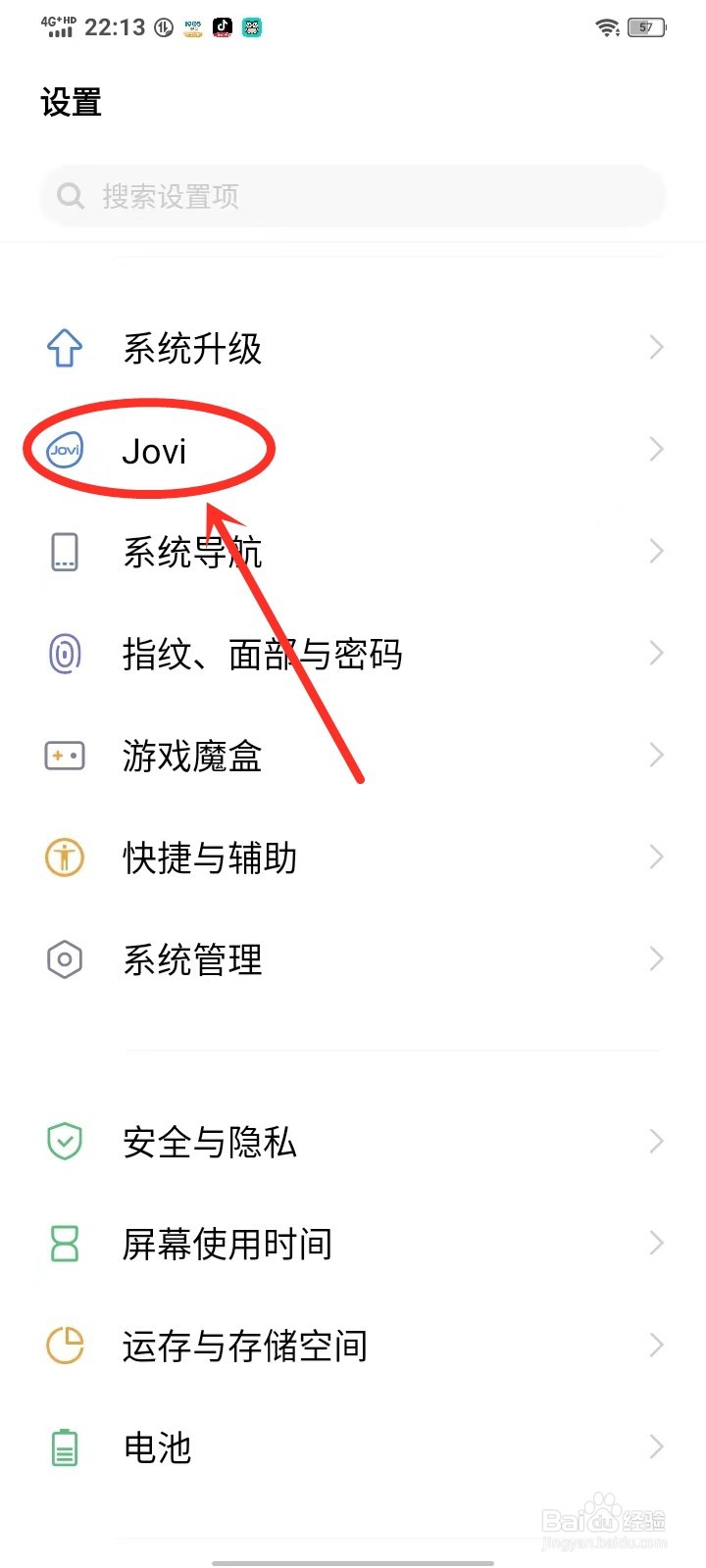Tap the 搜索设置项 search field
This screenshot has width=706, height=1568.
tap(353, 196)
